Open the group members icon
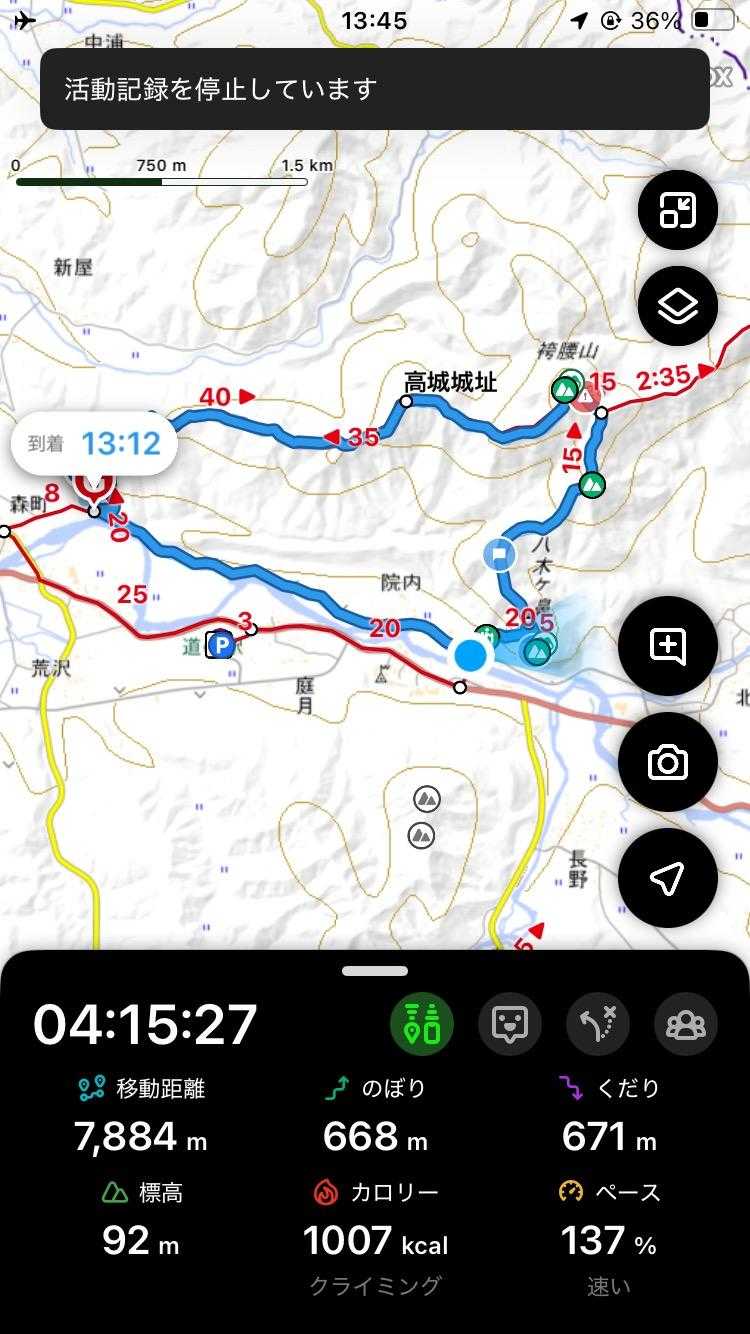This screenshot has height=1334, width=750. tap(686, 1025)
